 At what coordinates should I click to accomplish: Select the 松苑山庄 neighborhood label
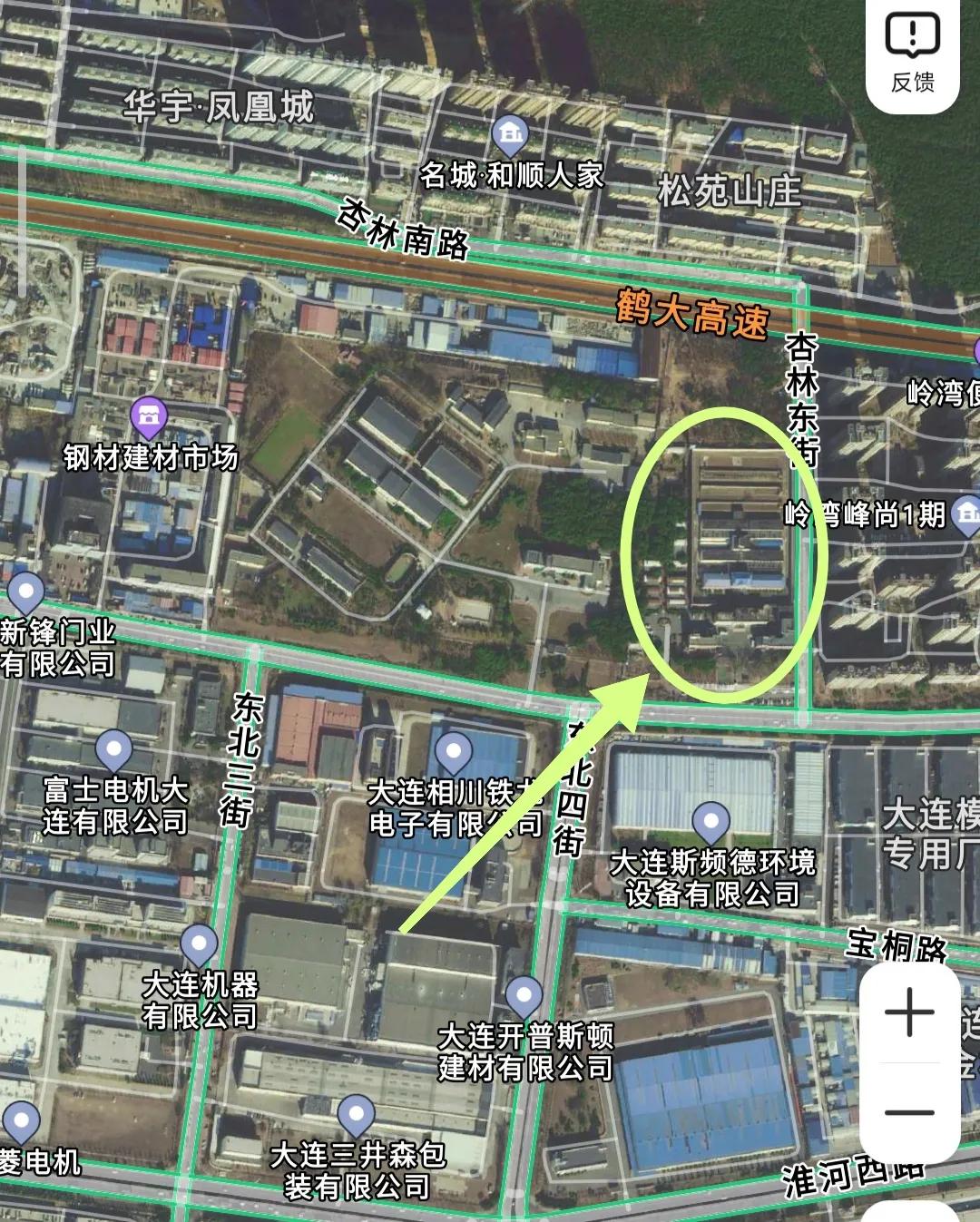[x=731, y=191]
